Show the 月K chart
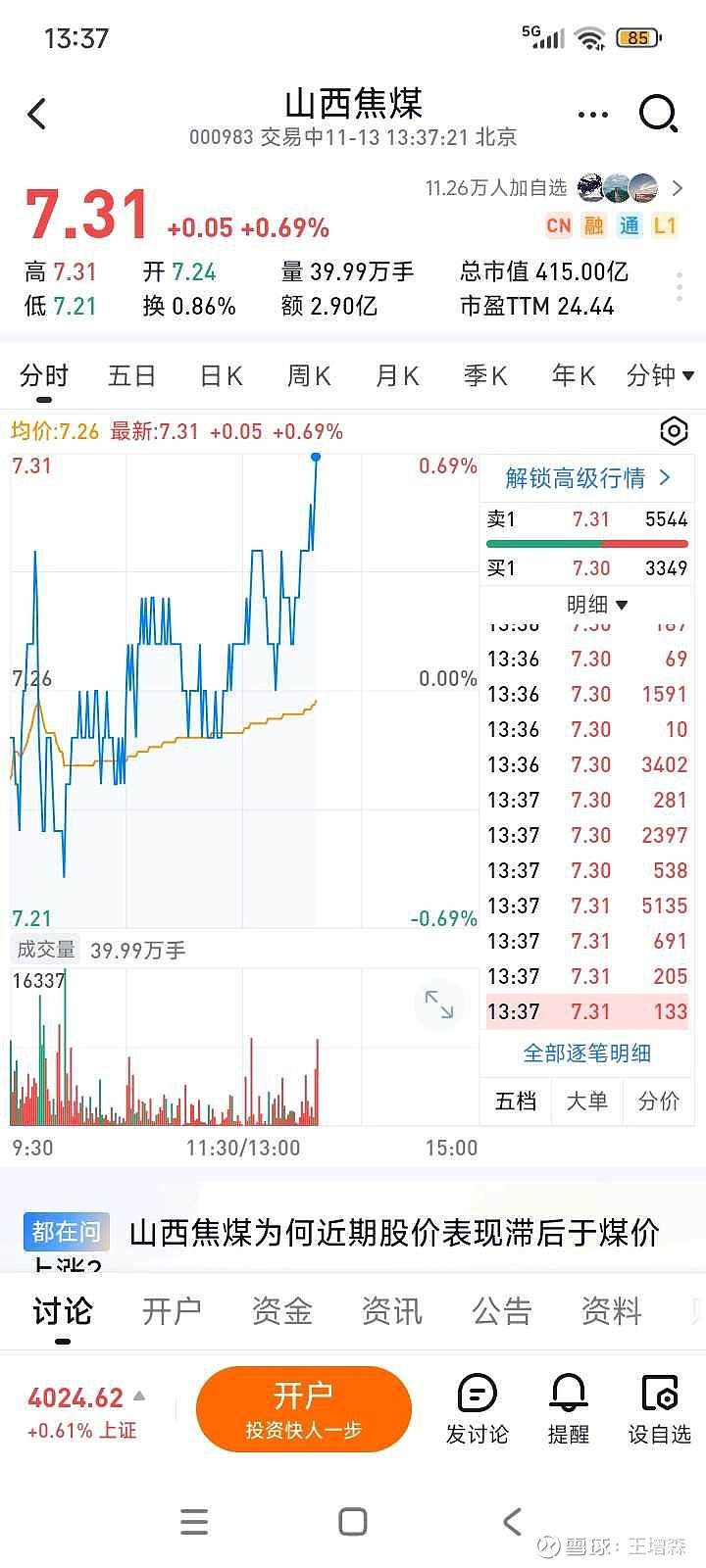Image resolution: width=706 pixels, height=1568 pixels. 397,375
